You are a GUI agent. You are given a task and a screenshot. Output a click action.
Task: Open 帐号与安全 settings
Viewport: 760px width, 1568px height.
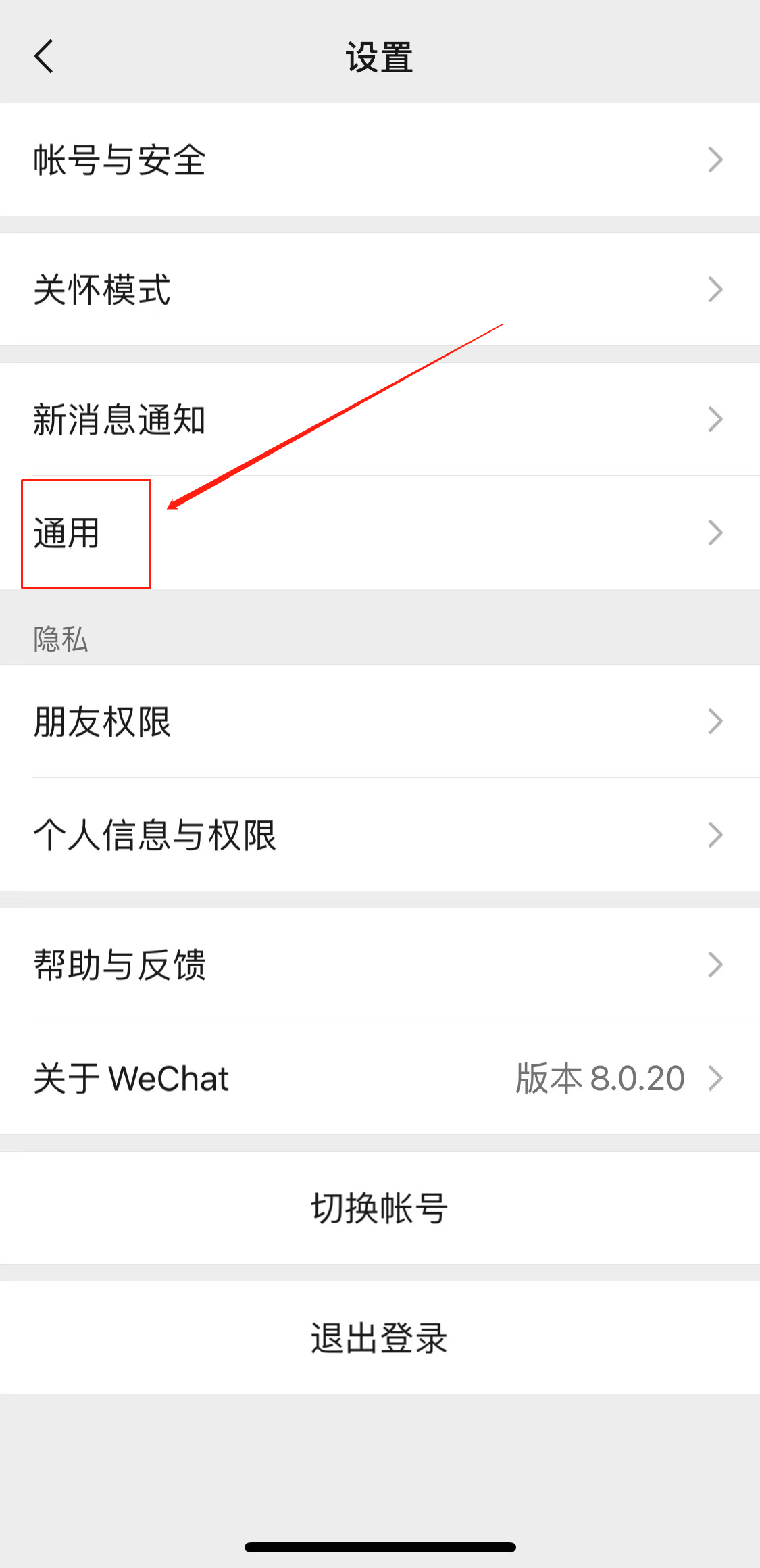pos(378,160)
